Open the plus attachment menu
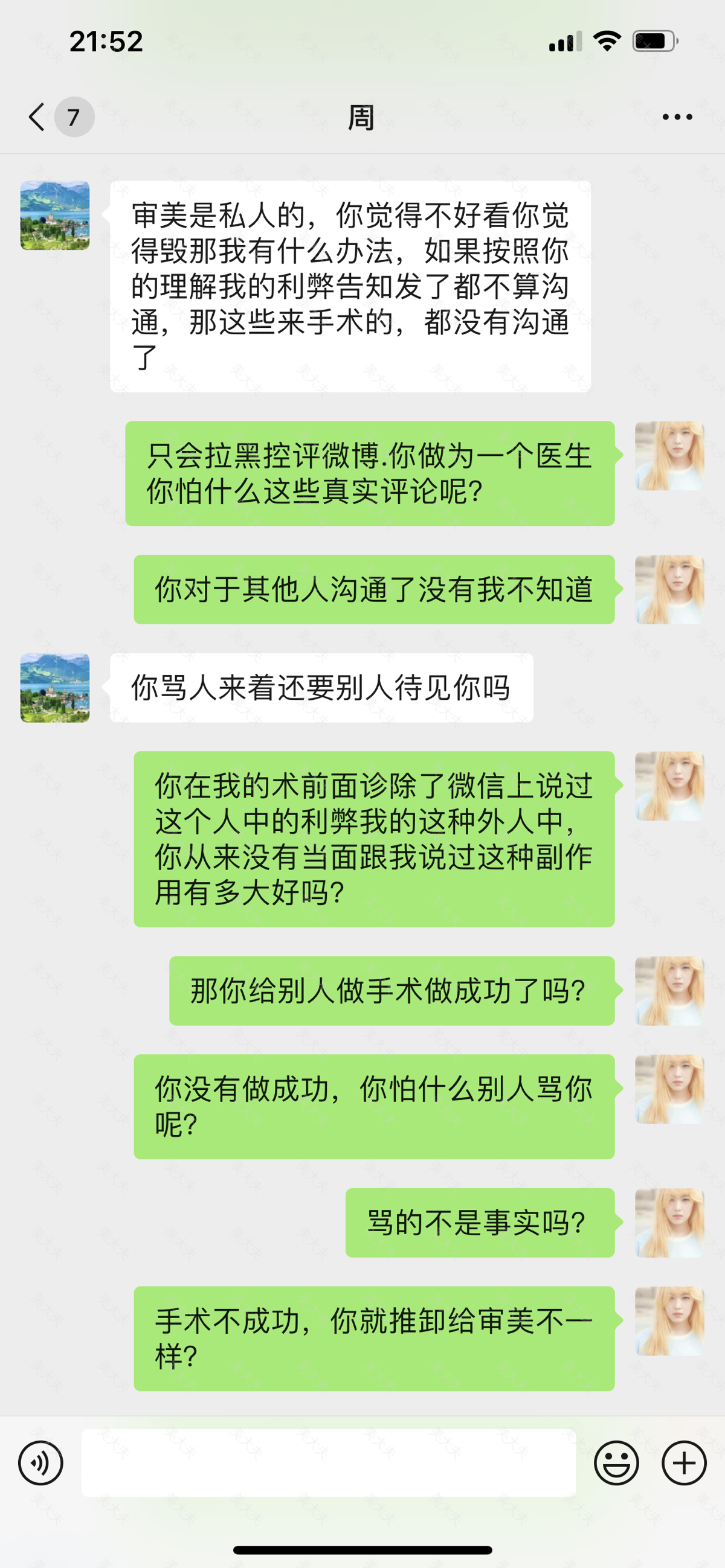The width and height of the screenshot is (725, 1568). click(x=683, y=1463)
